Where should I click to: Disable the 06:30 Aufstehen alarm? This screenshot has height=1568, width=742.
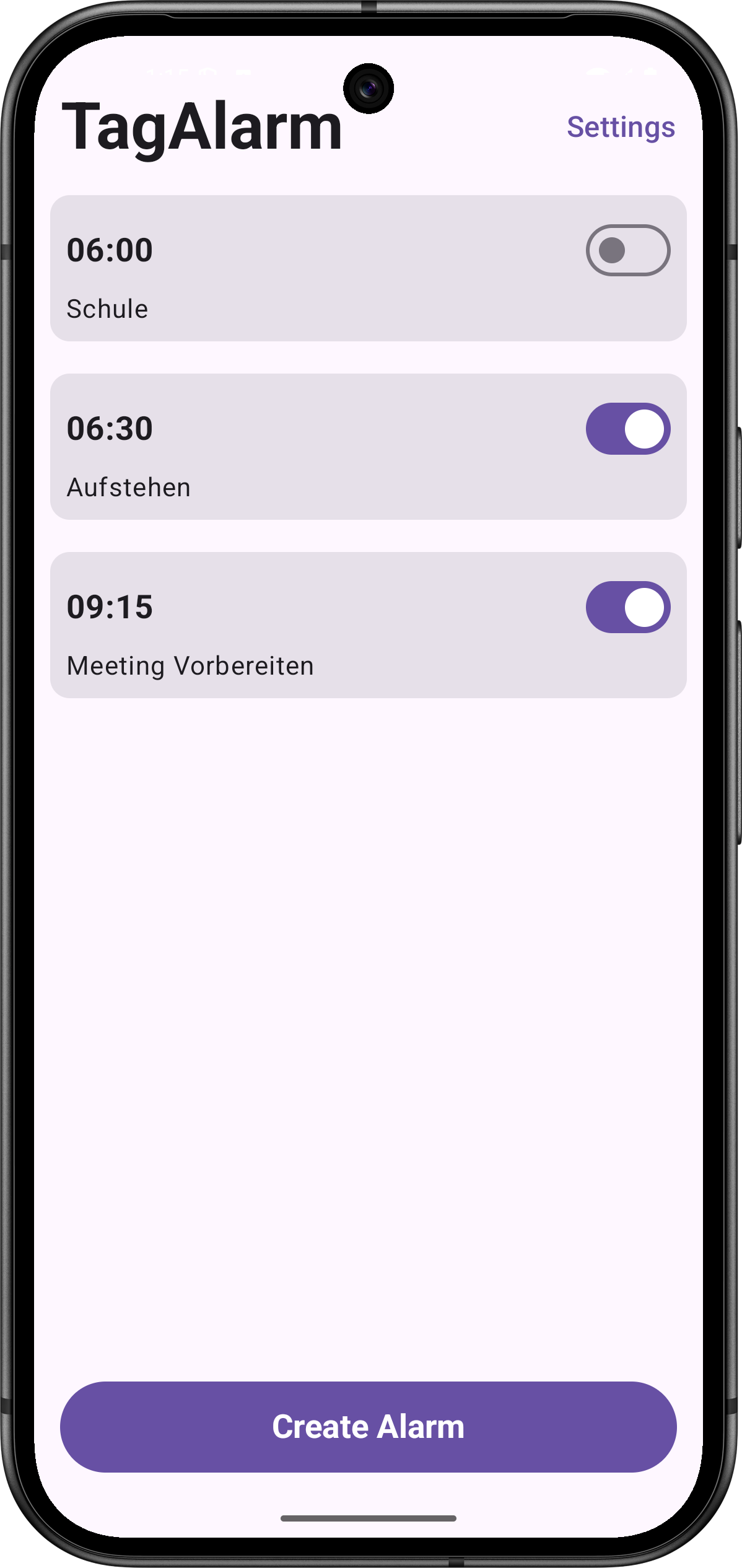tap(627, 429)
